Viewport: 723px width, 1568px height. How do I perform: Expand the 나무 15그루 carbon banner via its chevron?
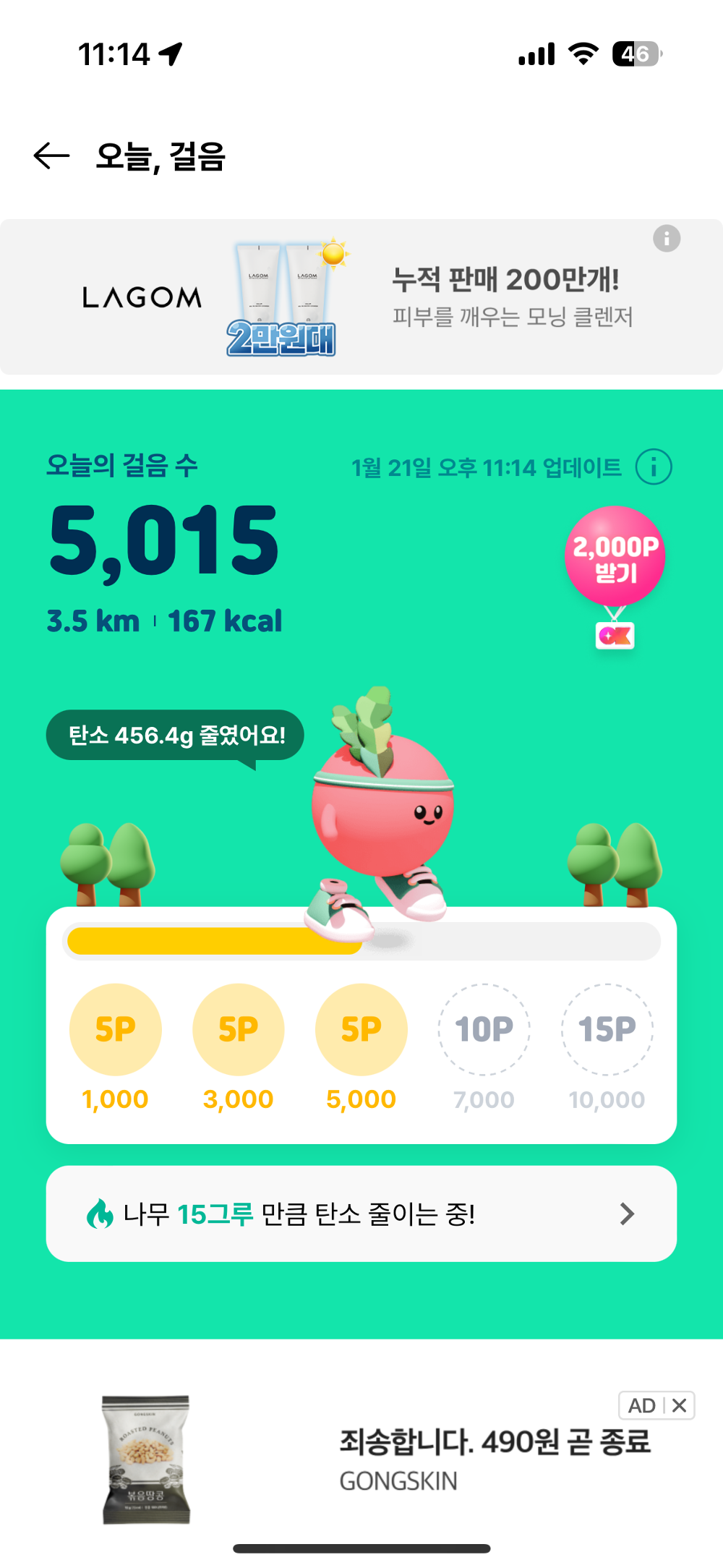(x=628, y=1213)
